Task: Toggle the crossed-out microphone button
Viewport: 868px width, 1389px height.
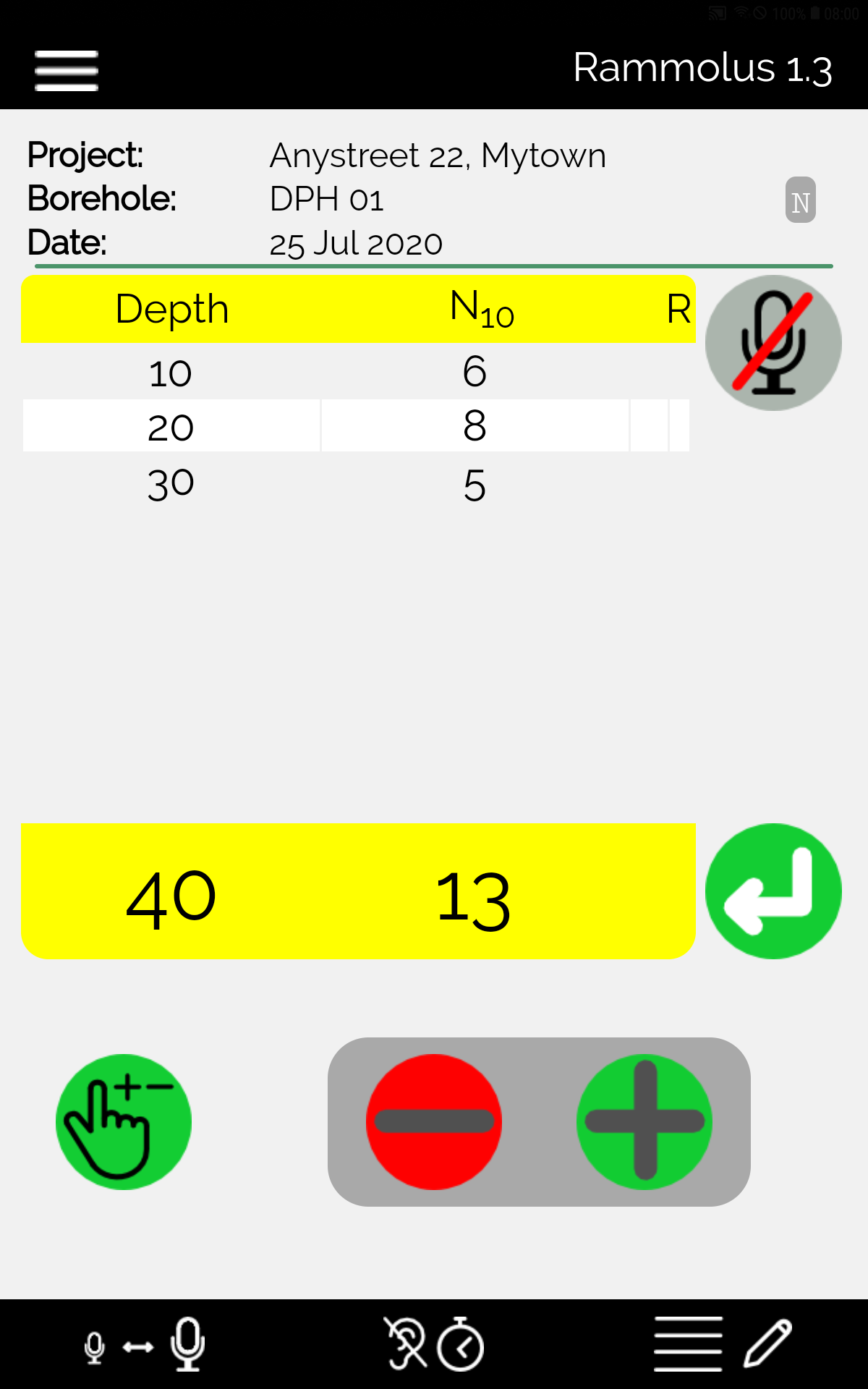Action: [773, 343]
